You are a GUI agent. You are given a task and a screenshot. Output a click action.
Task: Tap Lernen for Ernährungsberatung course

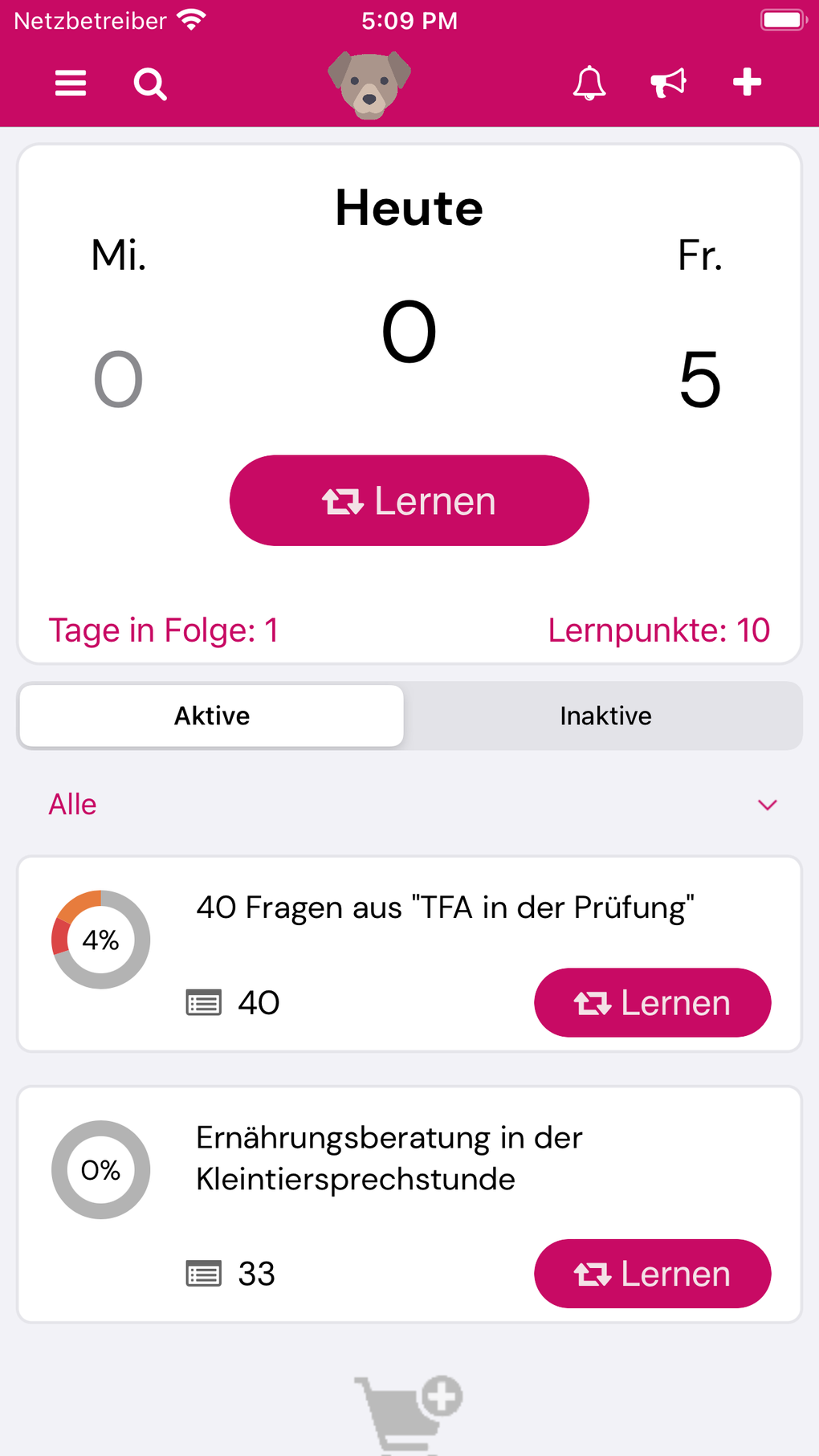(x=652, y=1274)
